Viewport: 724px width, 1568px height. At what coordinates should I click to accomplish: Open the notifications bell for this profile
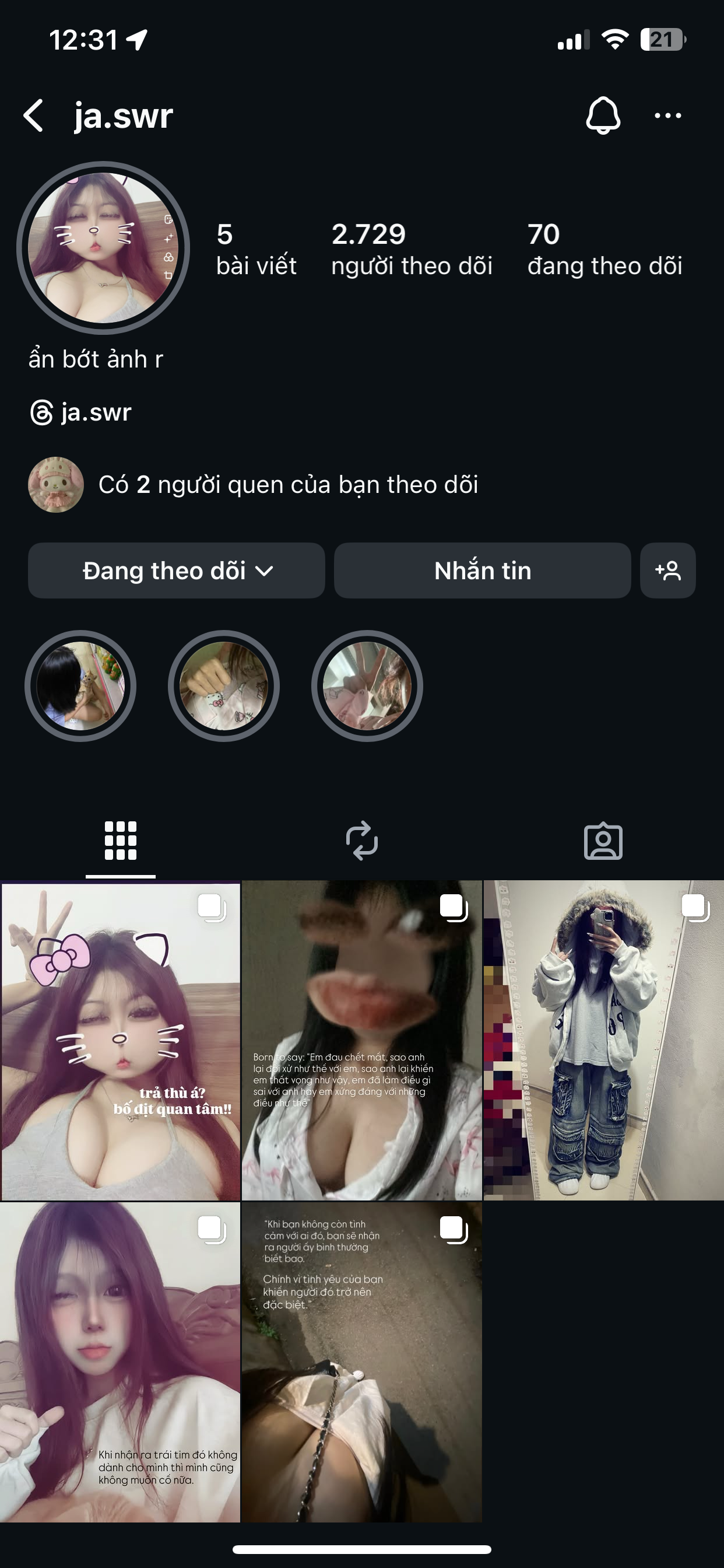pyautogui.click(x=602, y=115)
